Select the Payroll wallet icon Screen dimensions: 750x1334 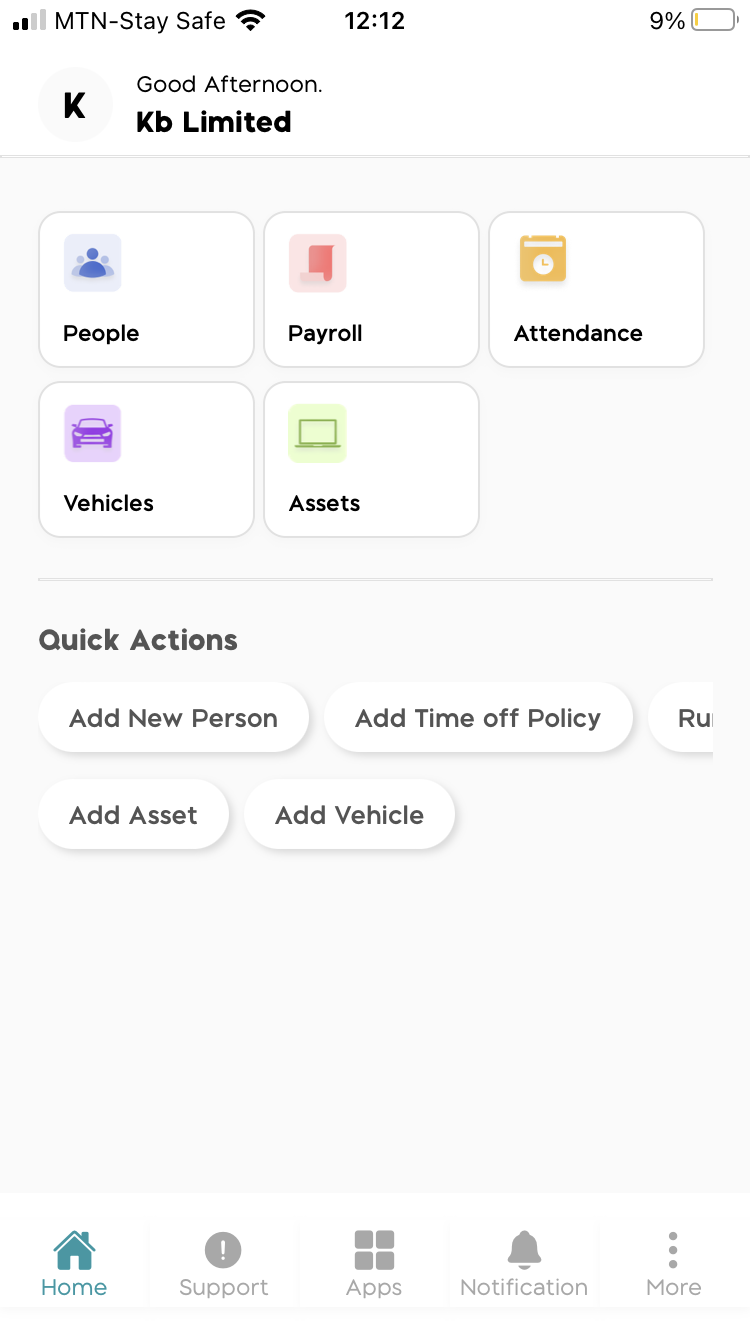(x=317, y=263)
